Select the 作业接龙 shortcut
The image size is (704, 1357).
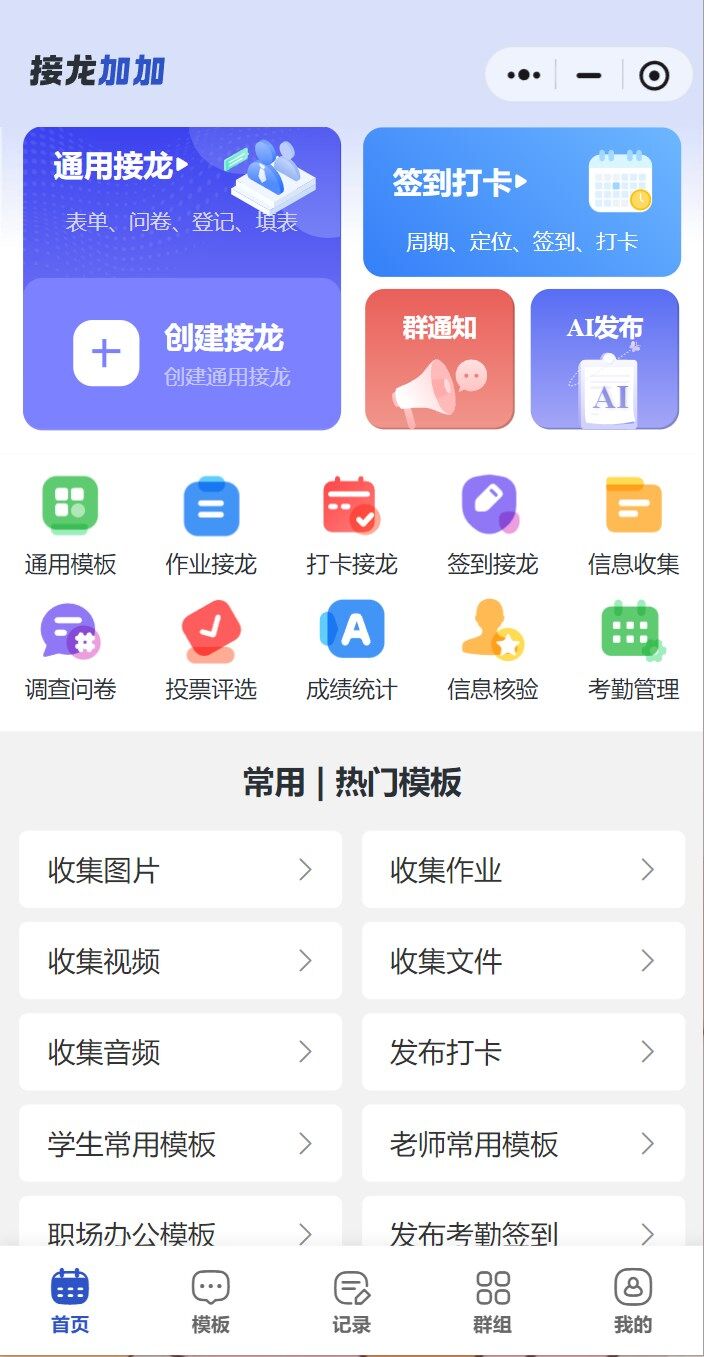[x=211, y=526]
